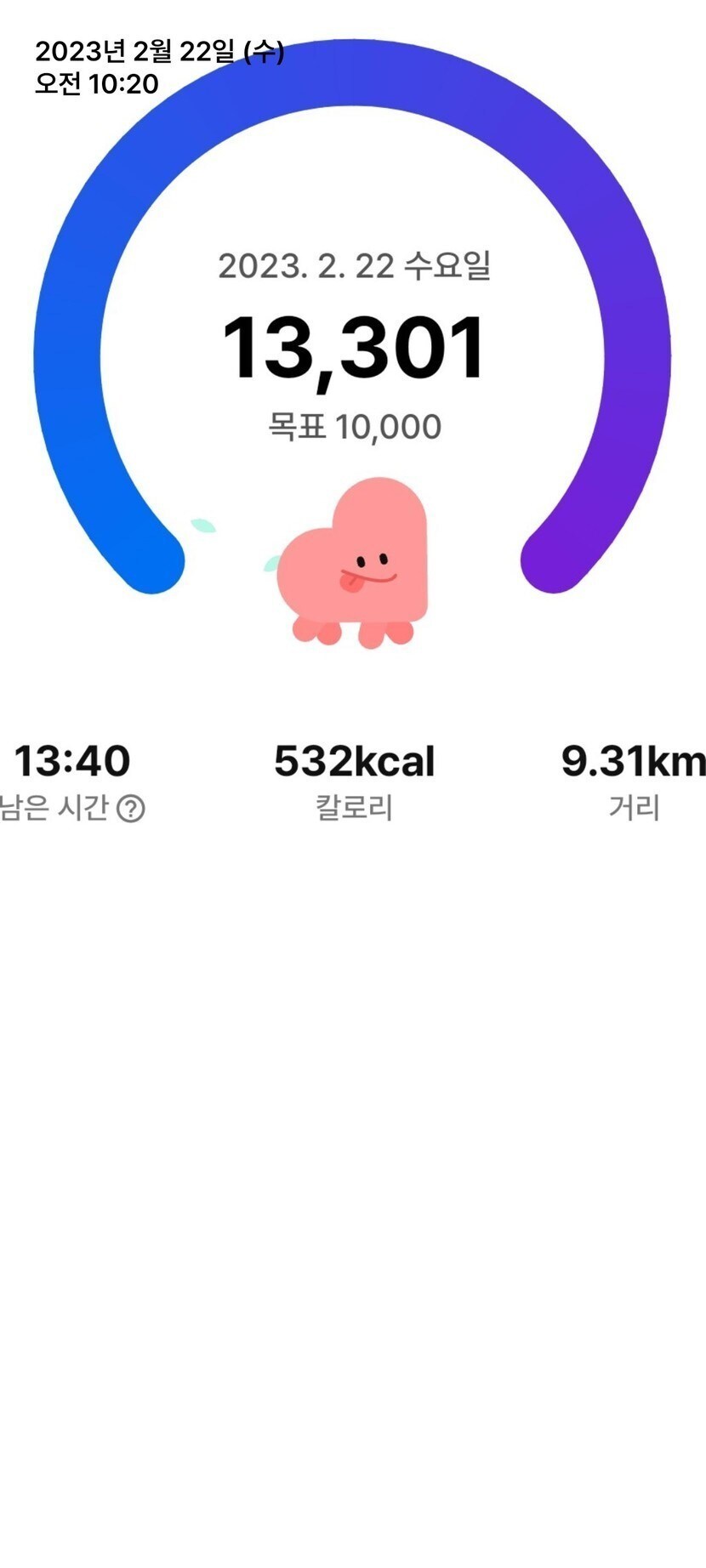Open the help icon beside 남은 시간

click(130, 808)
